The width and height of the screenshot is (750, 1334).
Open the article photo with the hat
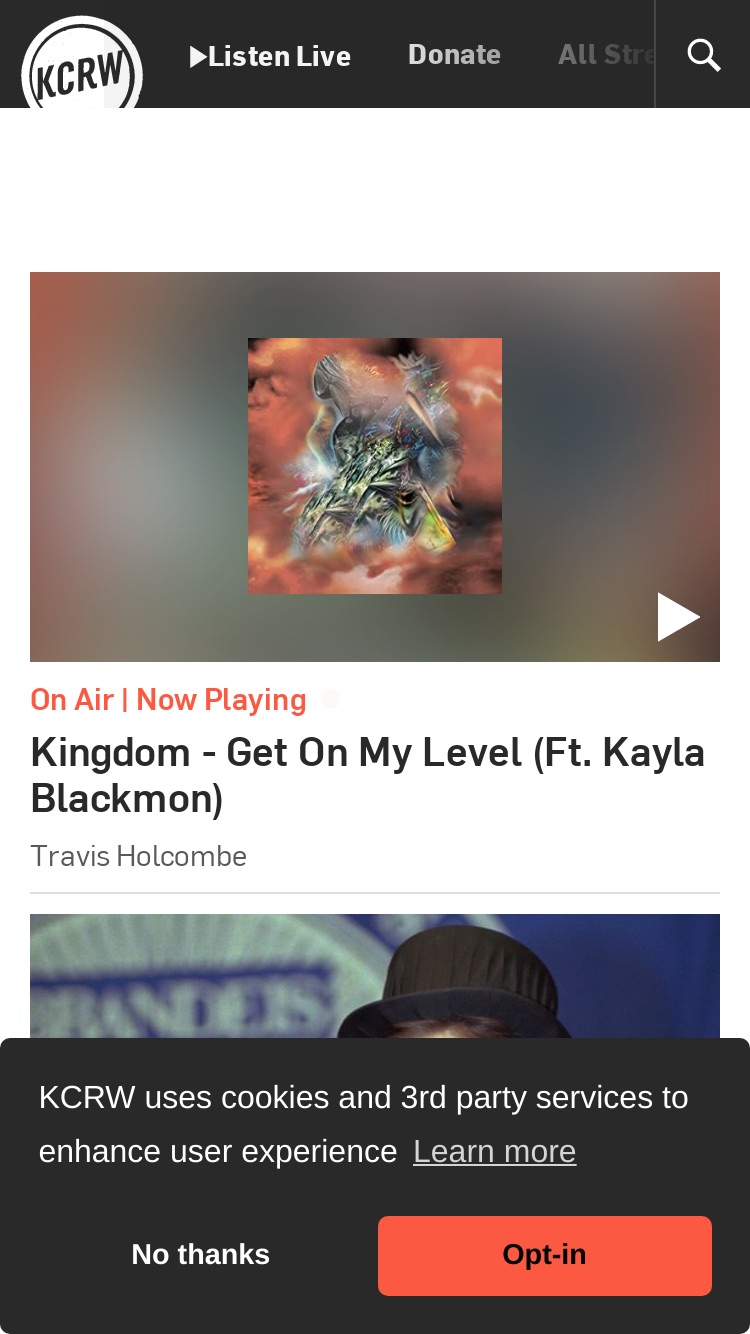tap(375, 976)
